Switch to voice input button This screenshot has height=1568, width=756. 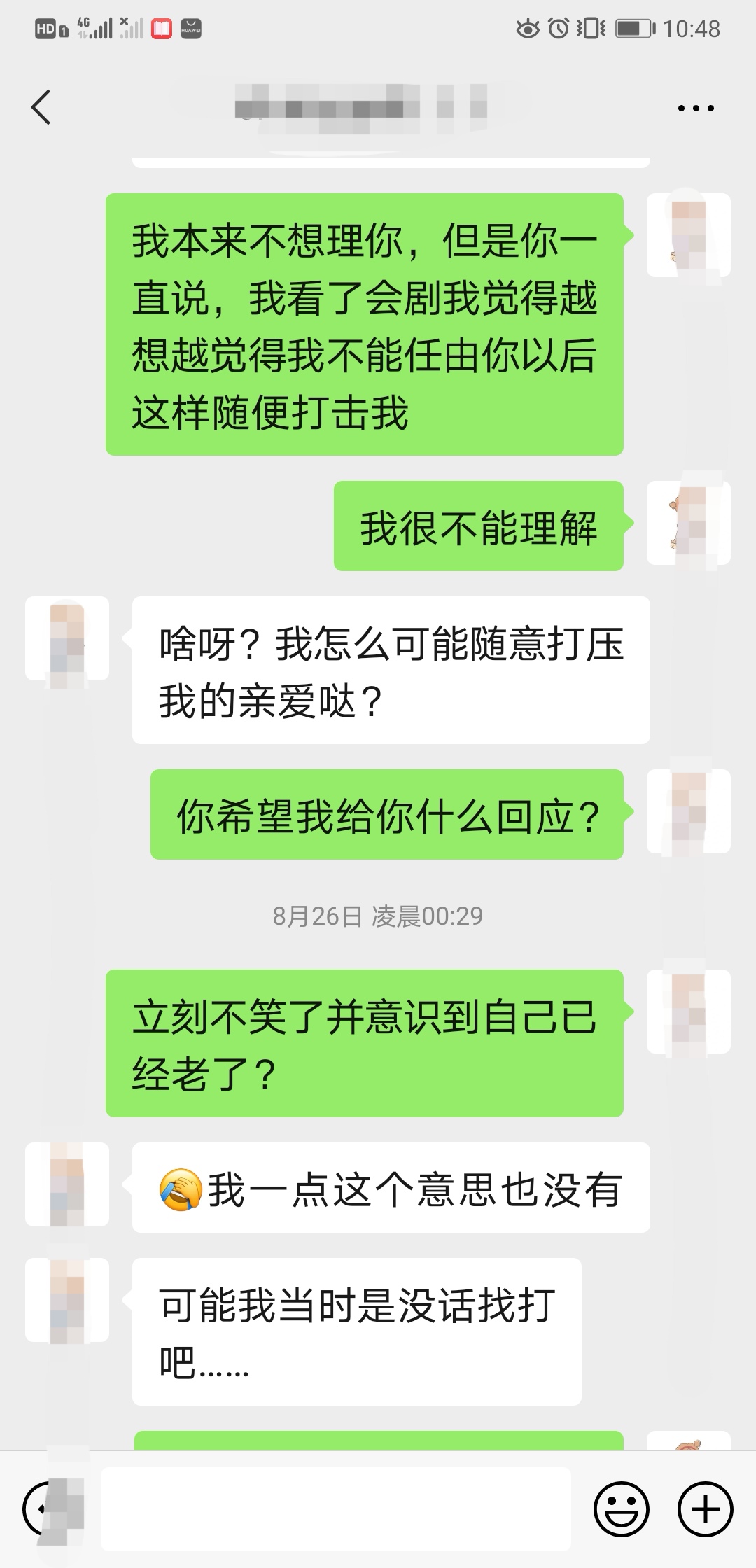[x=50, y=1508]
